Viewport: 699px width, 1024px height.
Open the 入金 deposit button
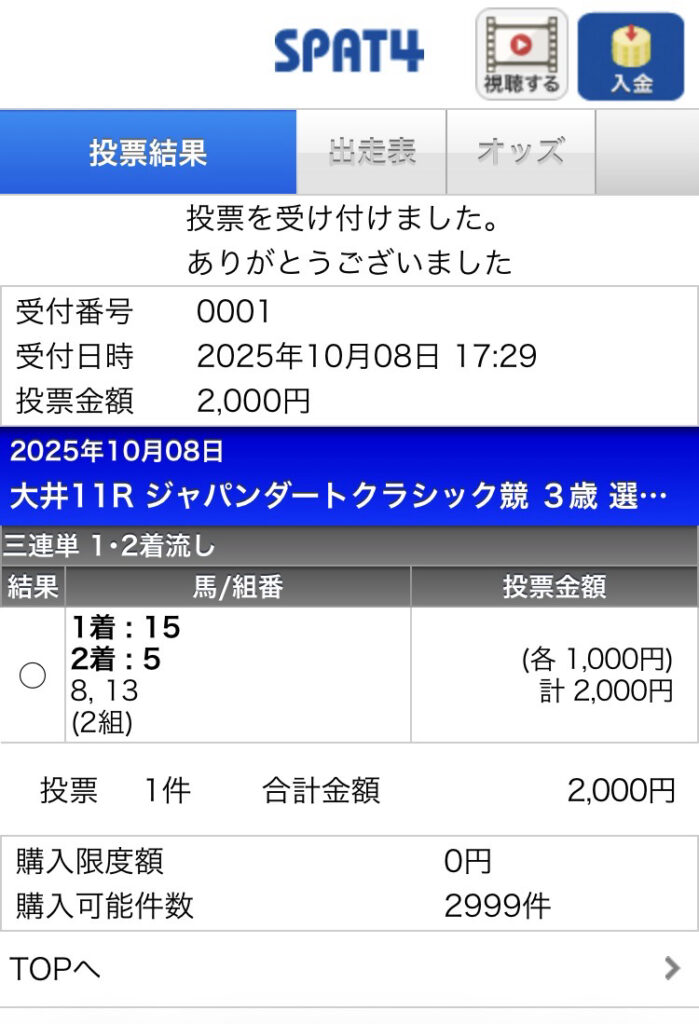tap(631, 56)
